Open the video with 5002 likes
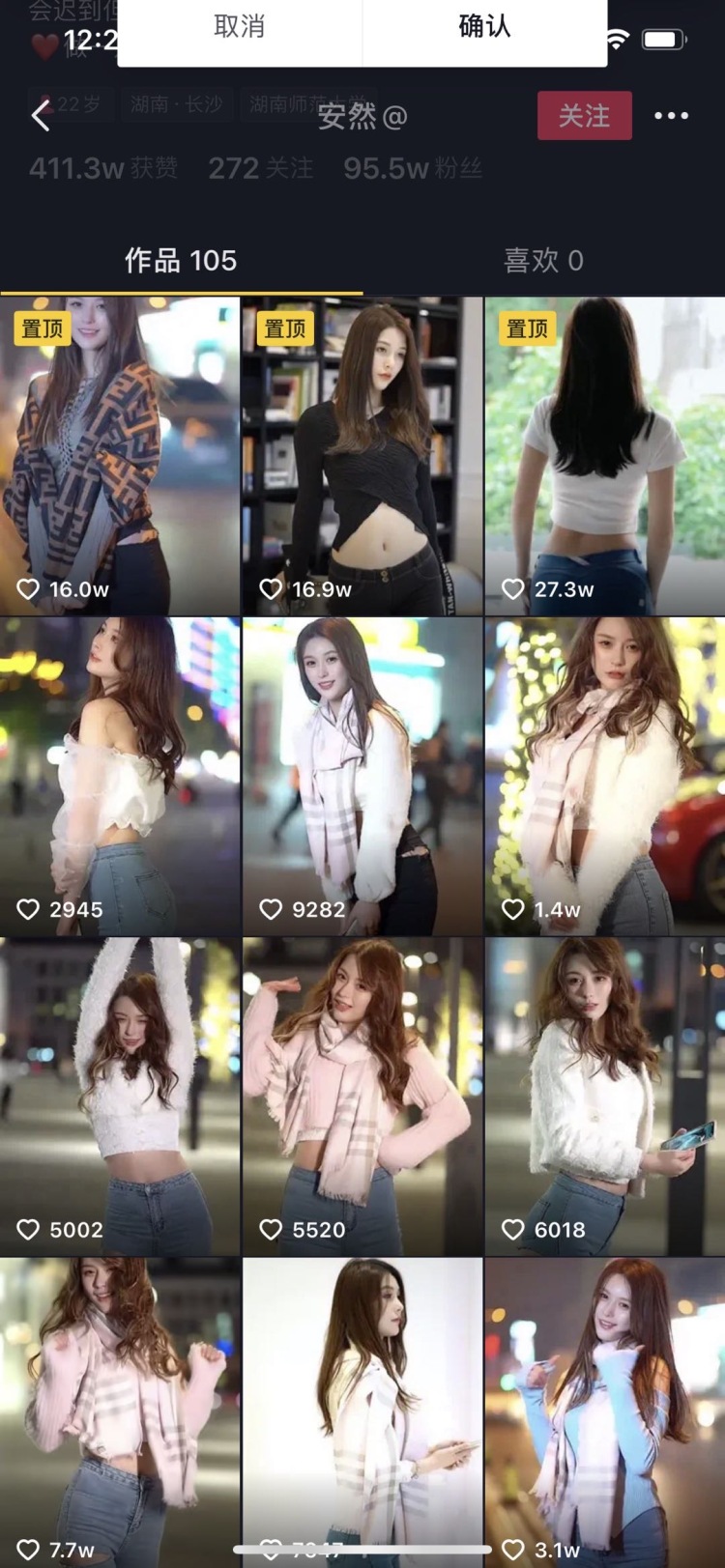Screen dimensions: 725x1568 tap(120, 1096)
